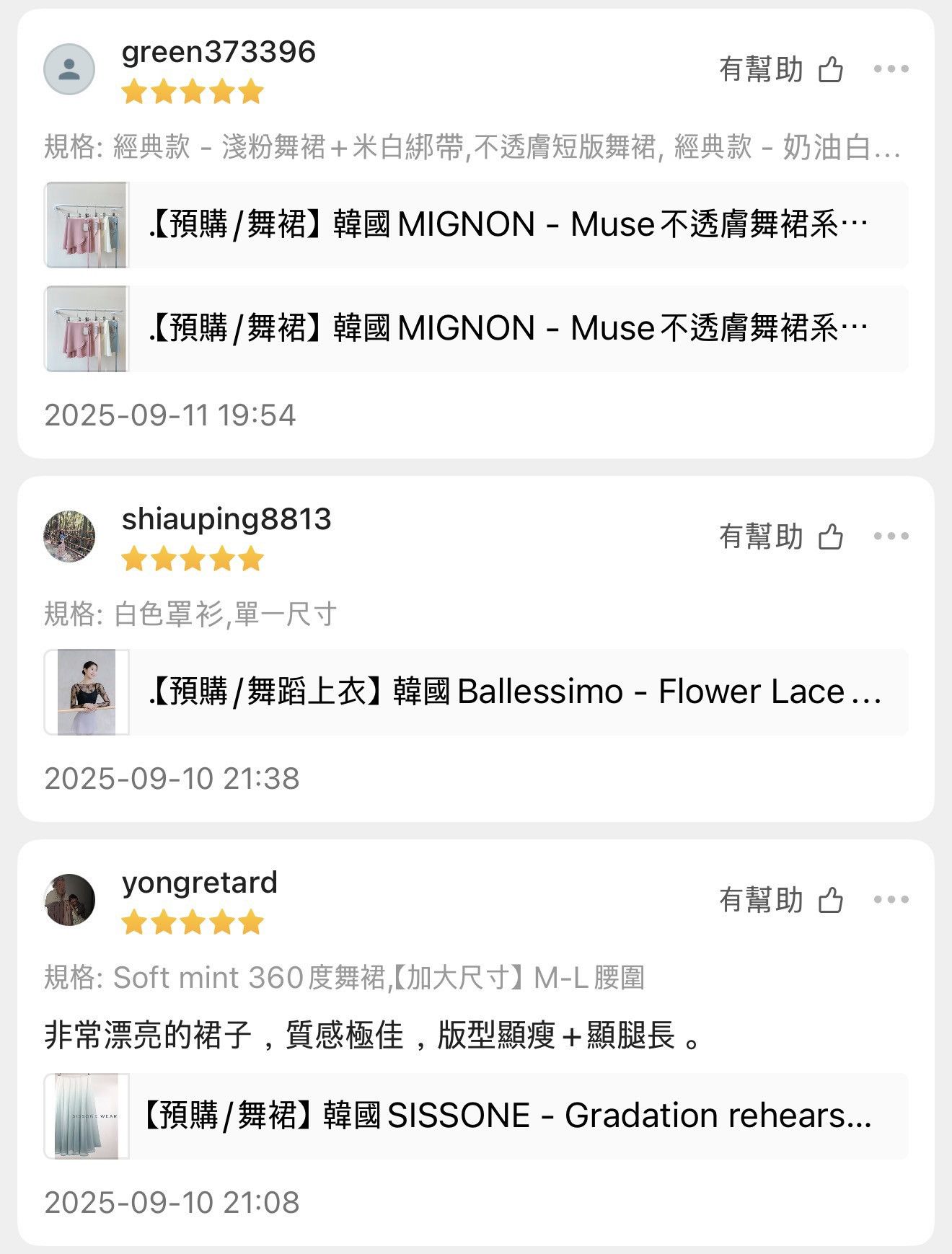View green373396's profile avatar
The image size is (952, 1254).
(69, 69)
